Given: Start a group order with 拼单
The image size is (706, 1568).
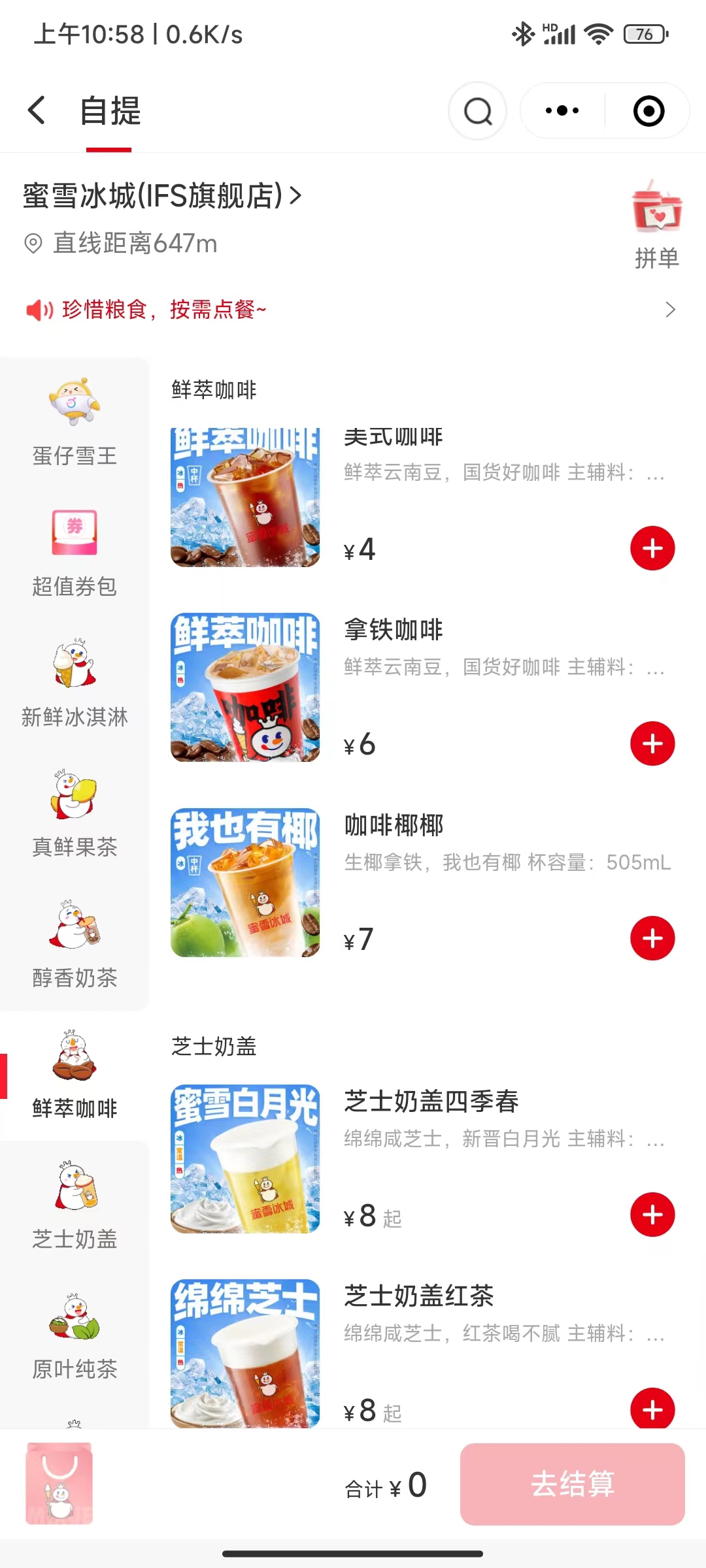Looking at the screenshot, I should click(657, 225).
